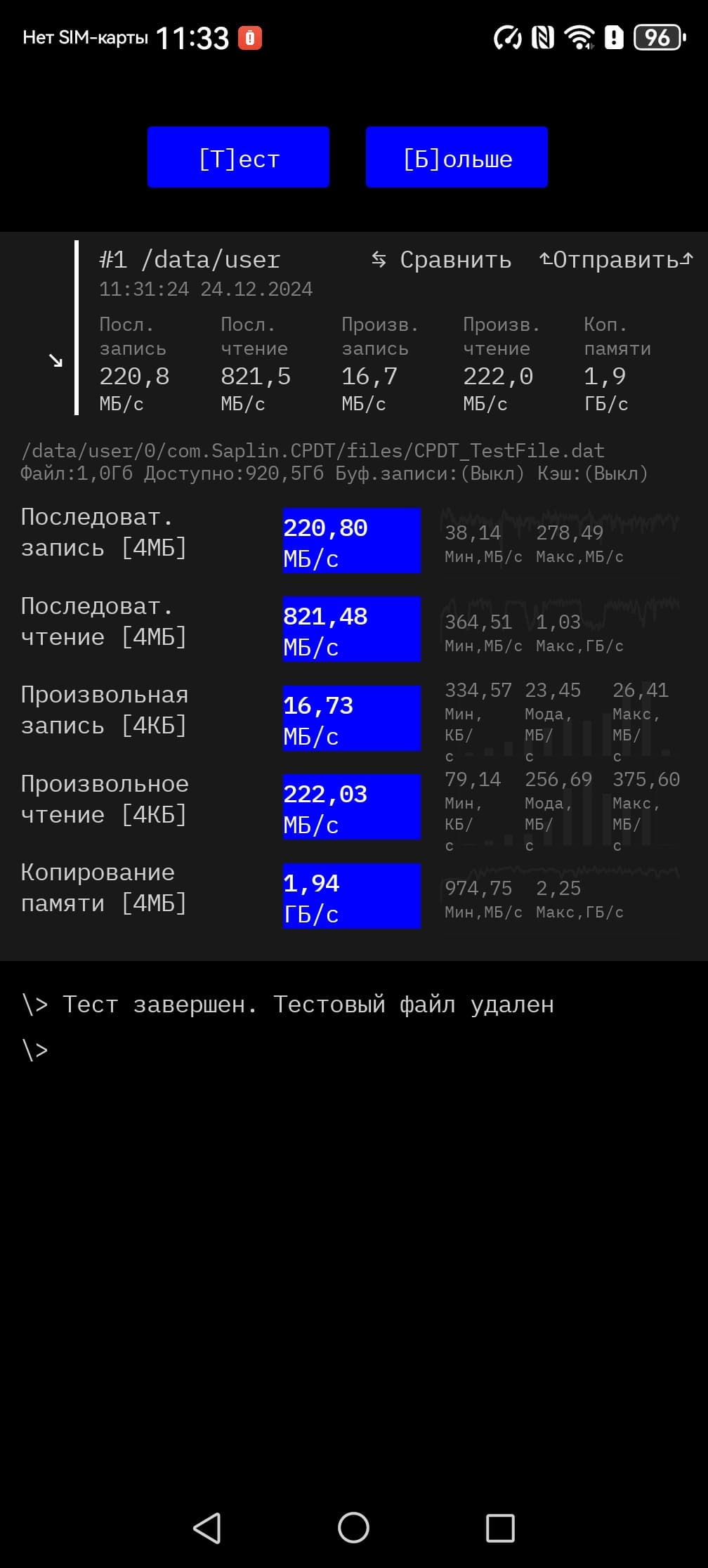Tap Сравнить to compare results

(x=442, y=260)
